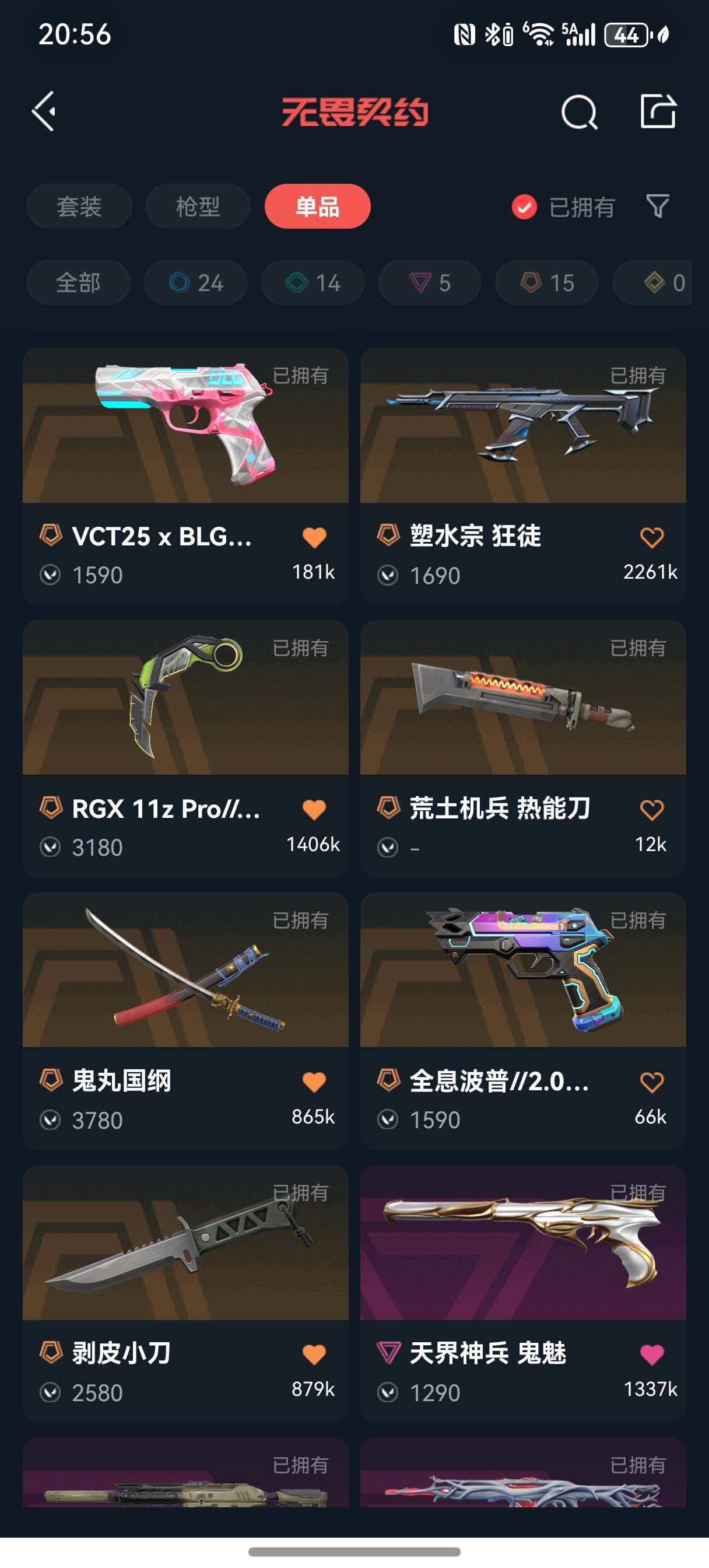This screenshot has height=1568, width=709.
Task: Select the 全部 rarity chip
Action: [x=78, y=282]
